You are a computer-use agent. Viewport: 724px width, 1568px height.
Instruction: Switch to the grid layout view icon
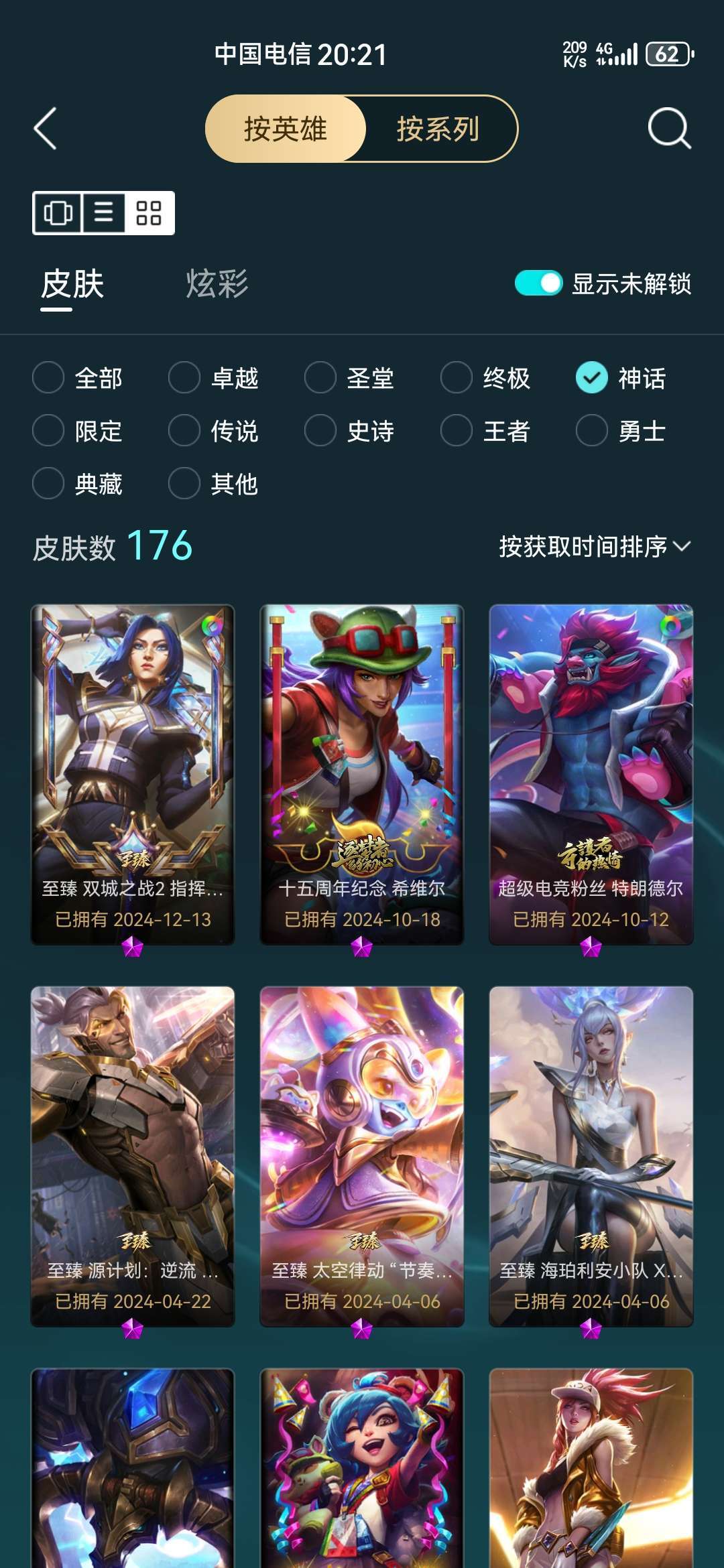149,213
